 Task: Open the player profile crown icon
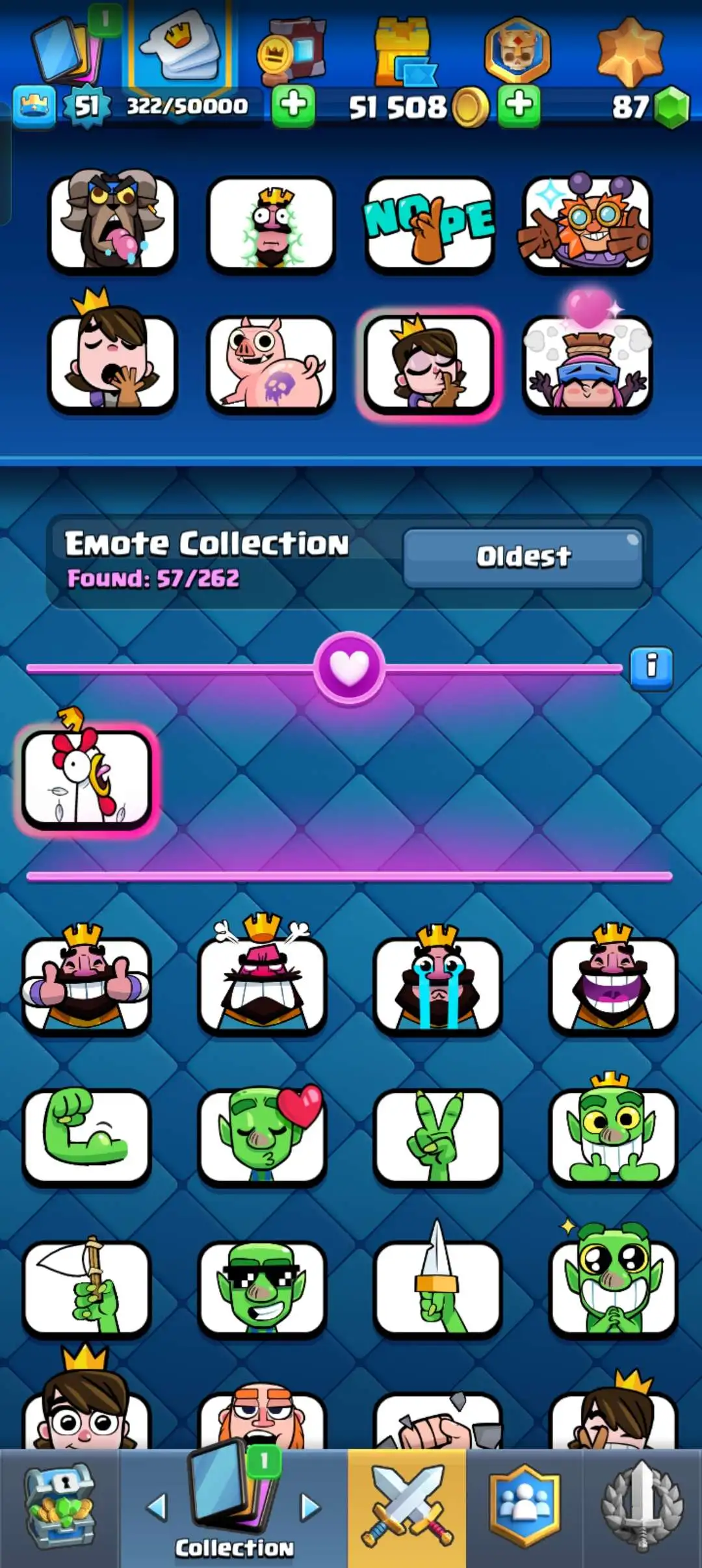pyautogui.click(x=34, y=107)
